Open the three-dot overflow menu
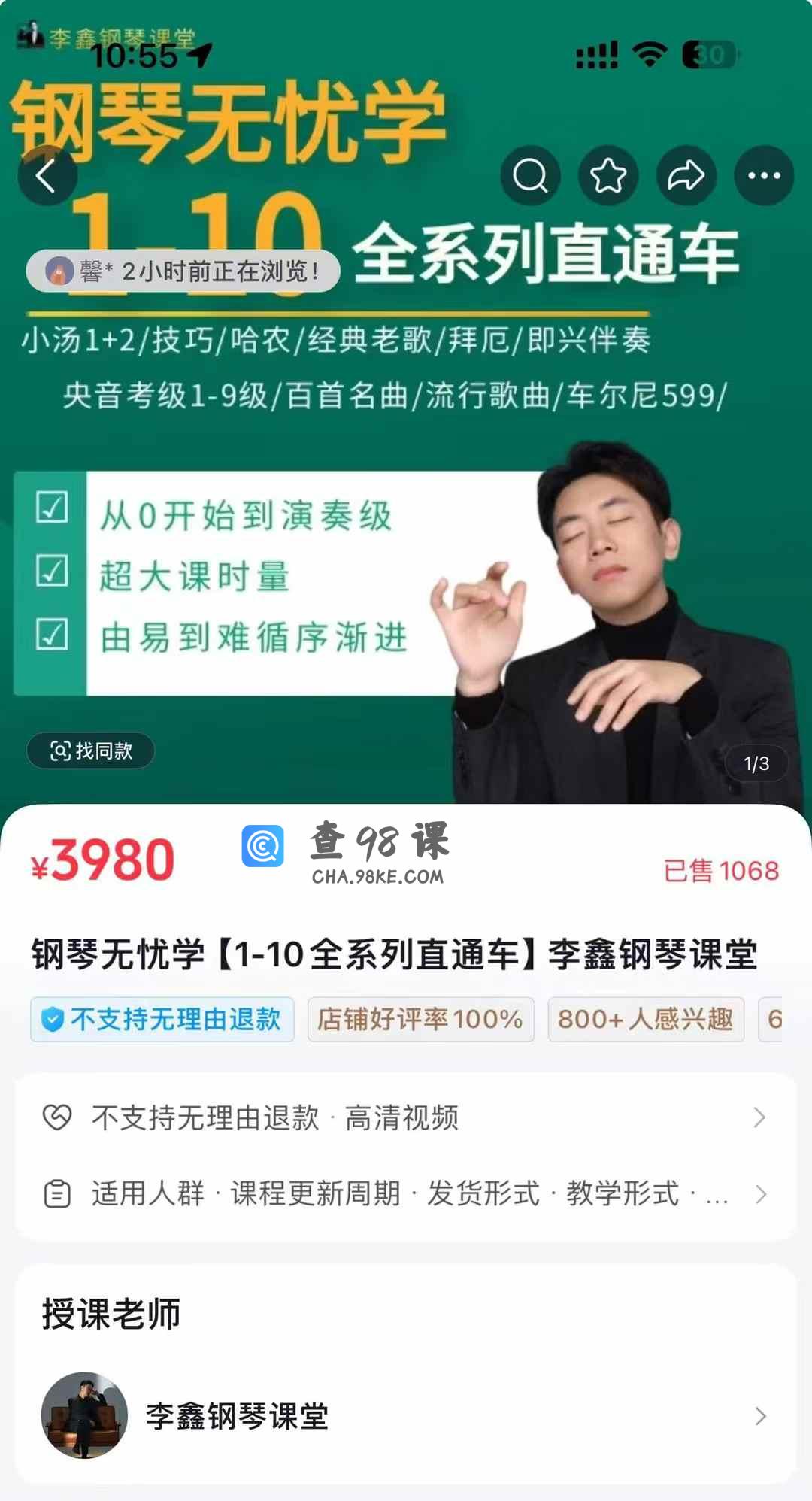This screenshot has height=1501, width=812. [x=764, y=176]
